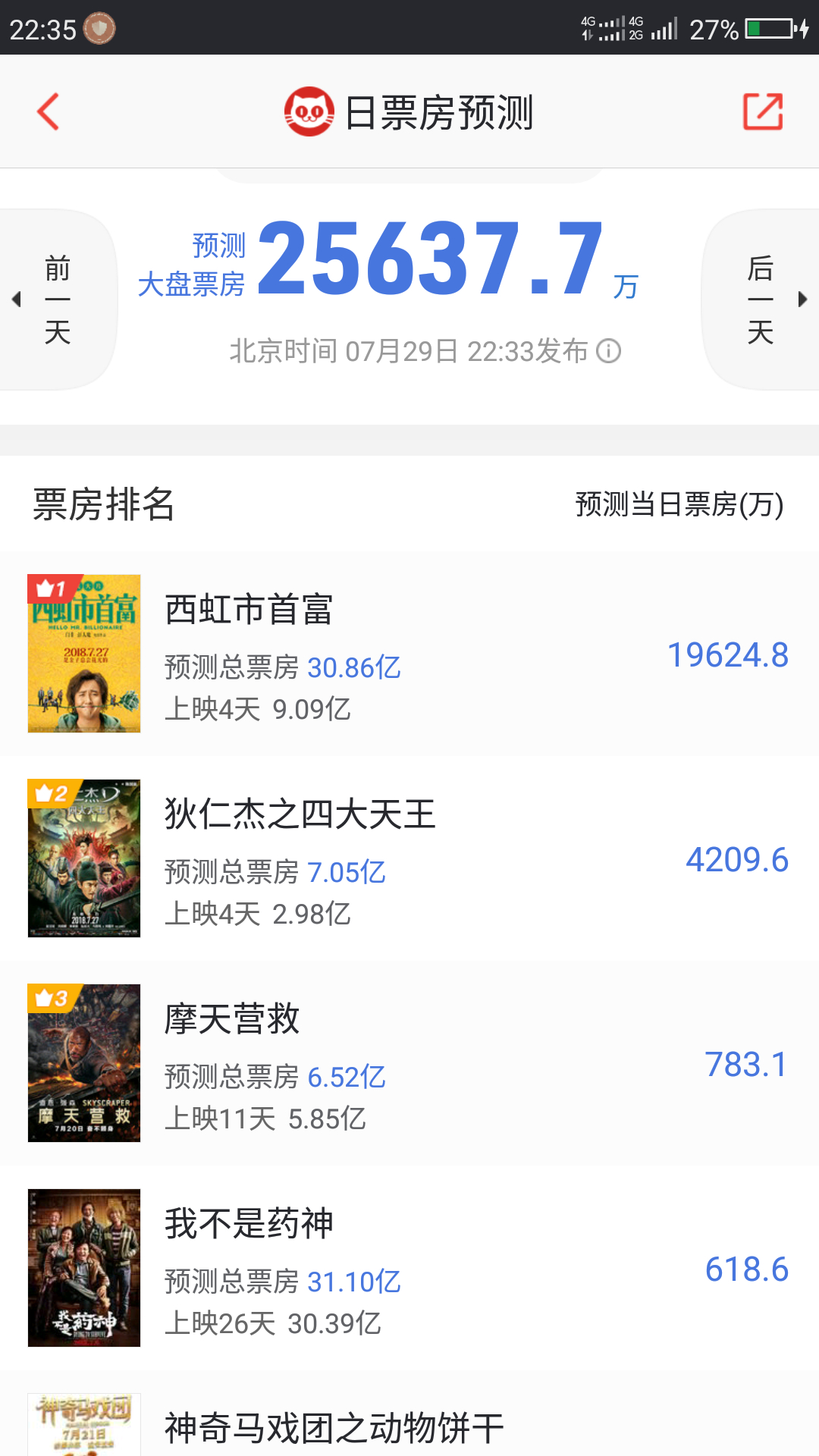Open the 摩天营救 movie row
Screen dimensions: 819x1456
click(x=409, y=1063)
